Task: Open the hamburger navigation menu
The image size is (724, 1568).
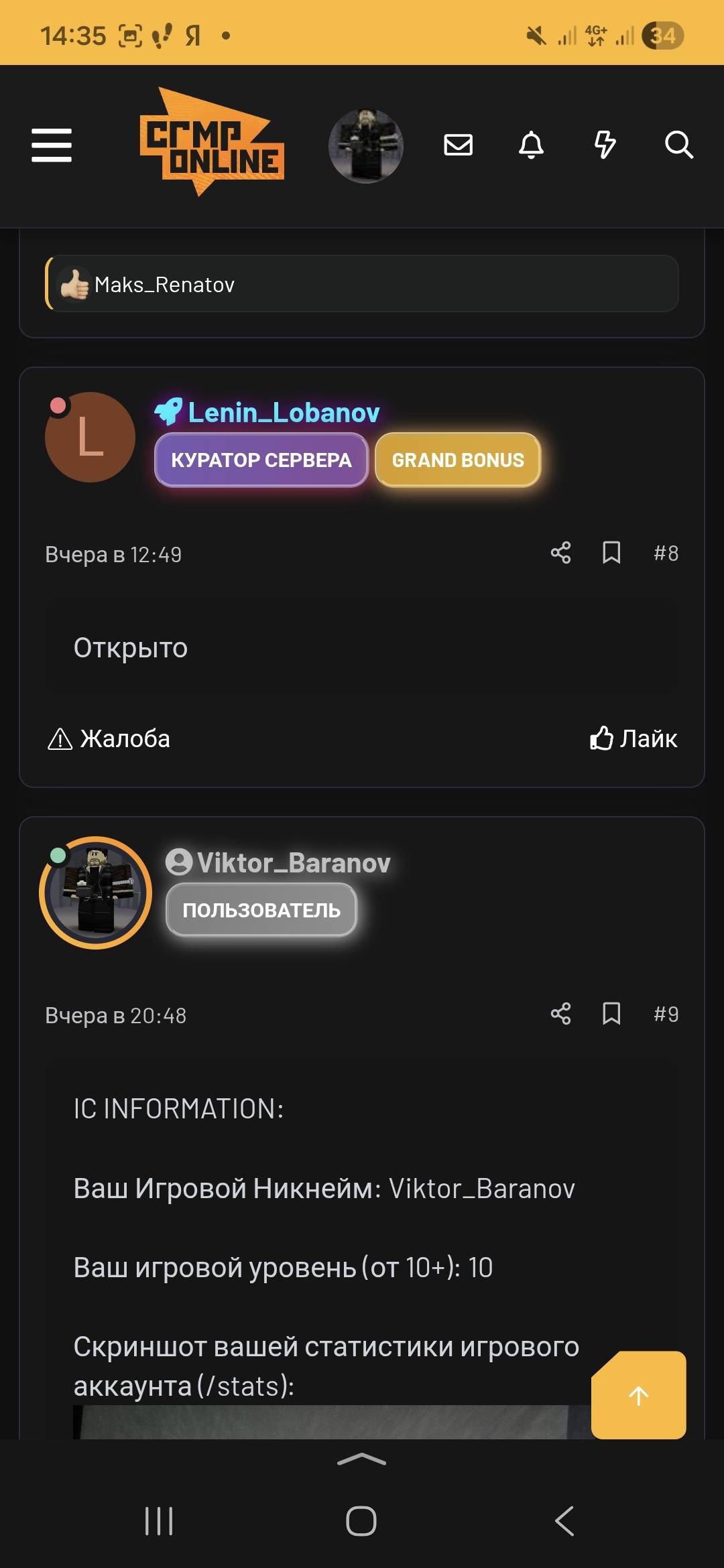Action: click(x=52, y=145)
